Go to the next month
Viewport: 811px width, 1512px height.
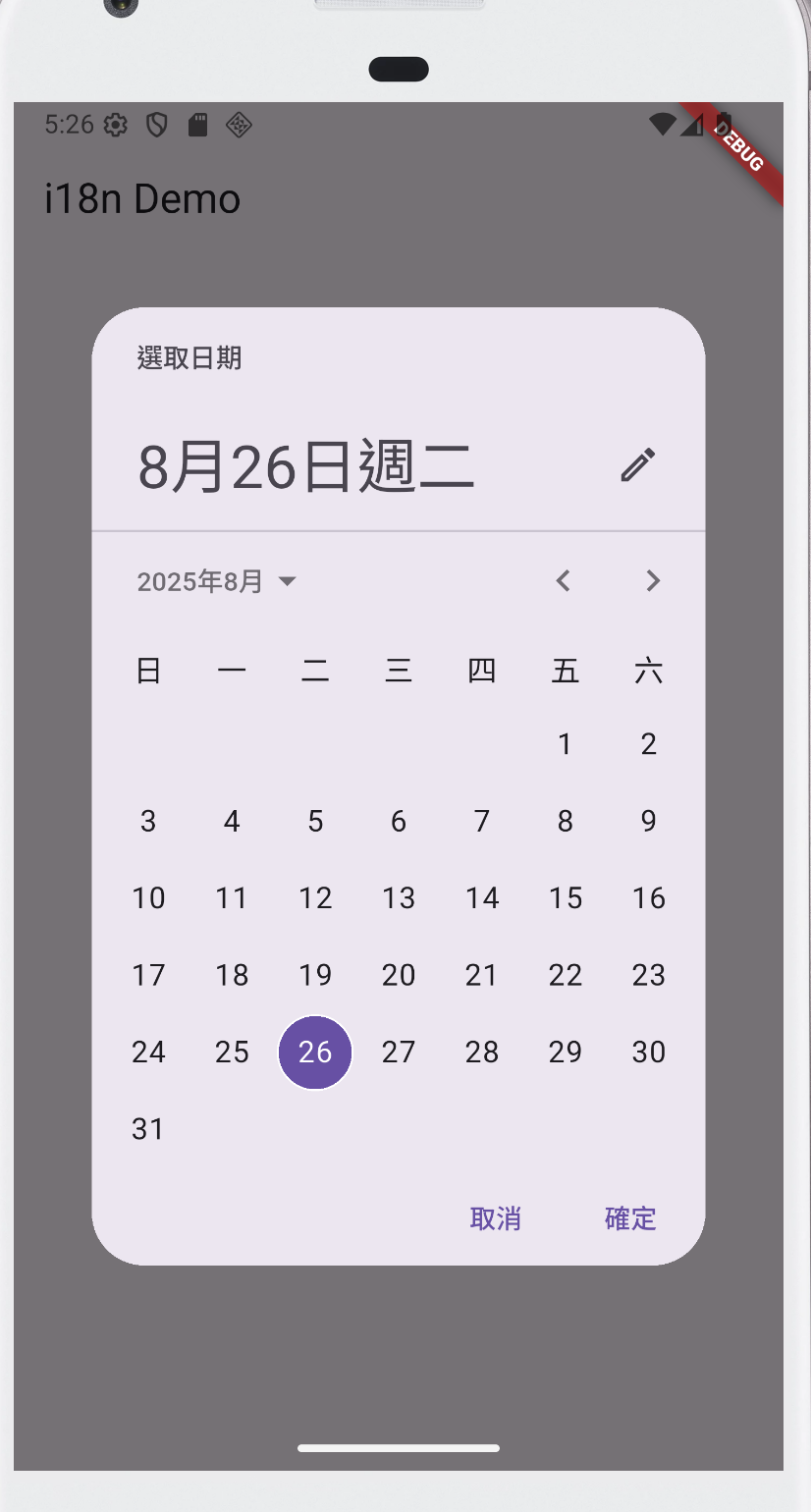pos(653,581)
